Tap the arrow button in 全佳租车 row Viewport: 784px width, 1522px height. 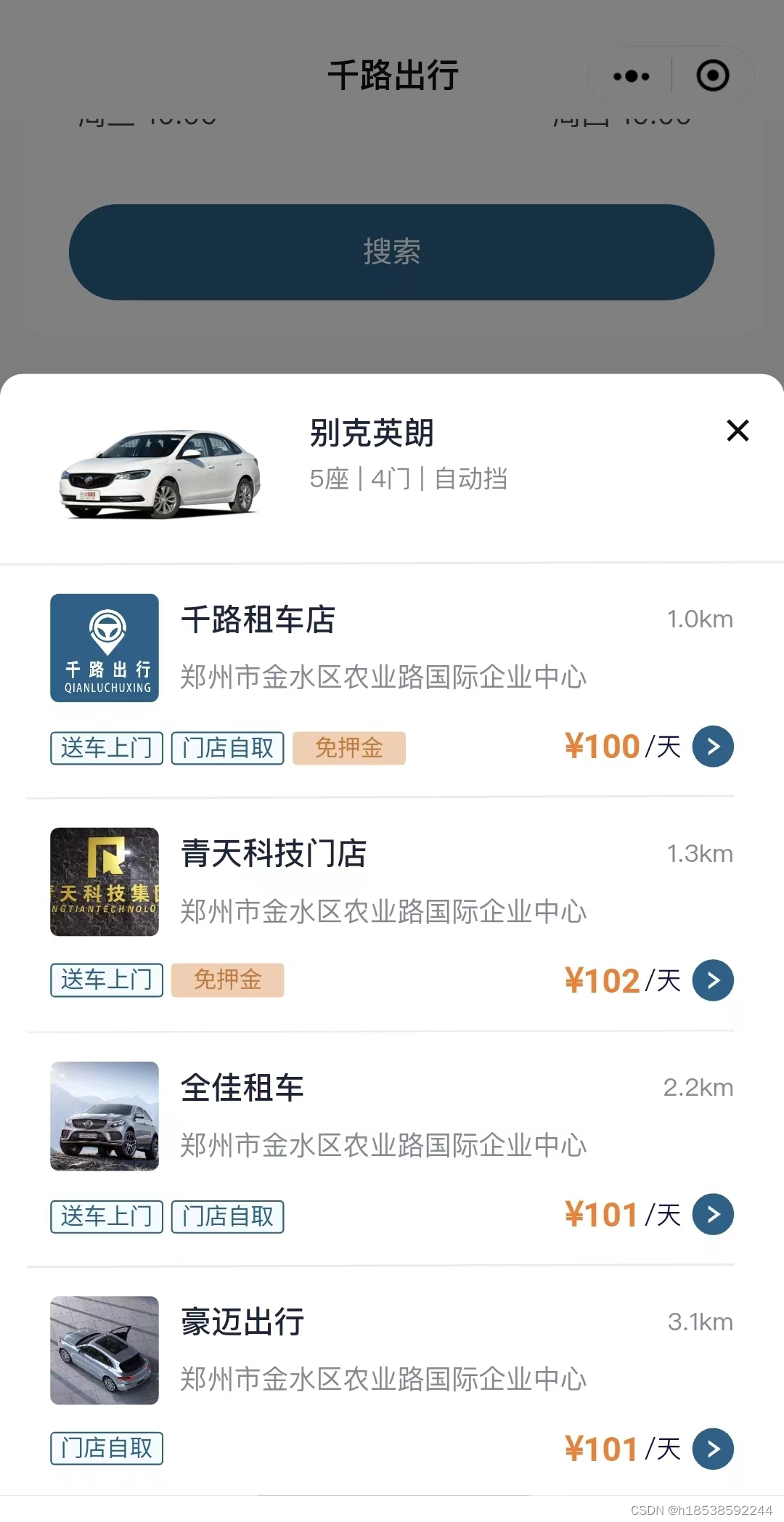click(x=713, y=1214)
